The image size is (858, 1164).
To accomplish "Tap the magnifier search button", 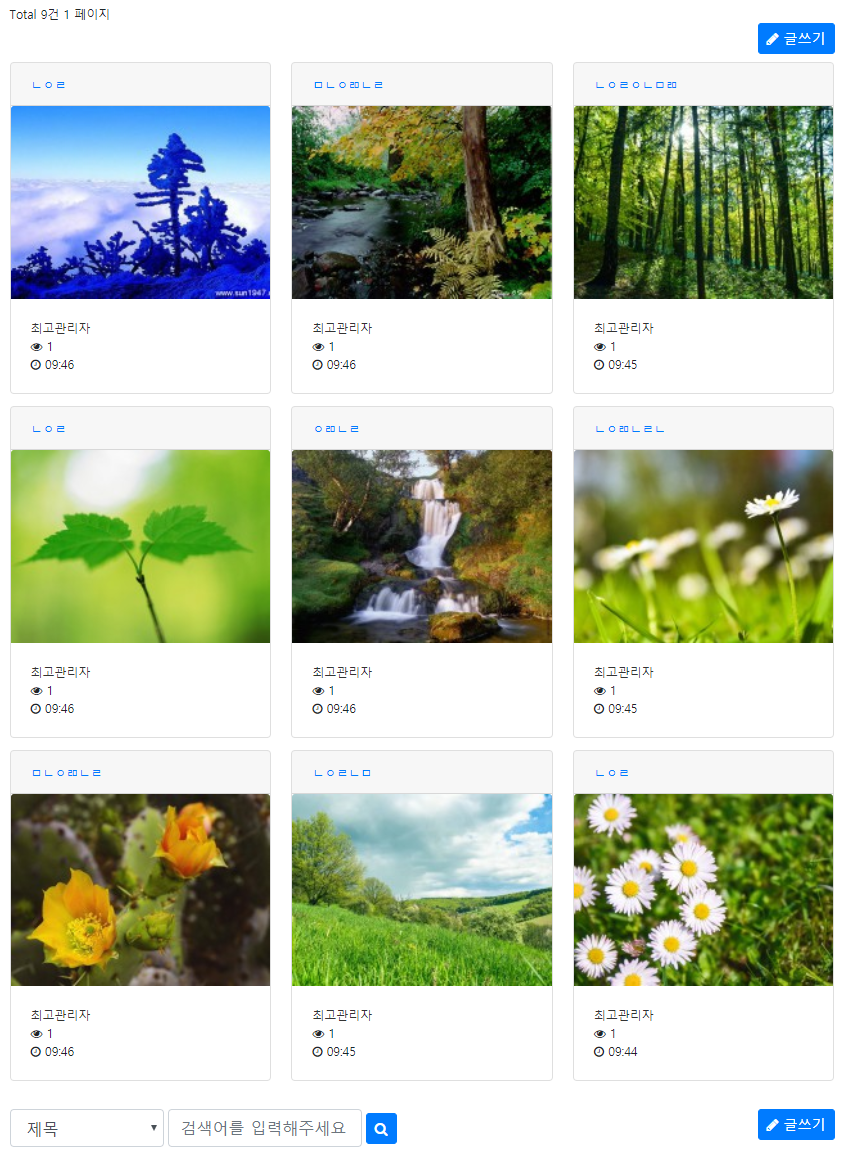I will [381, 1129].
